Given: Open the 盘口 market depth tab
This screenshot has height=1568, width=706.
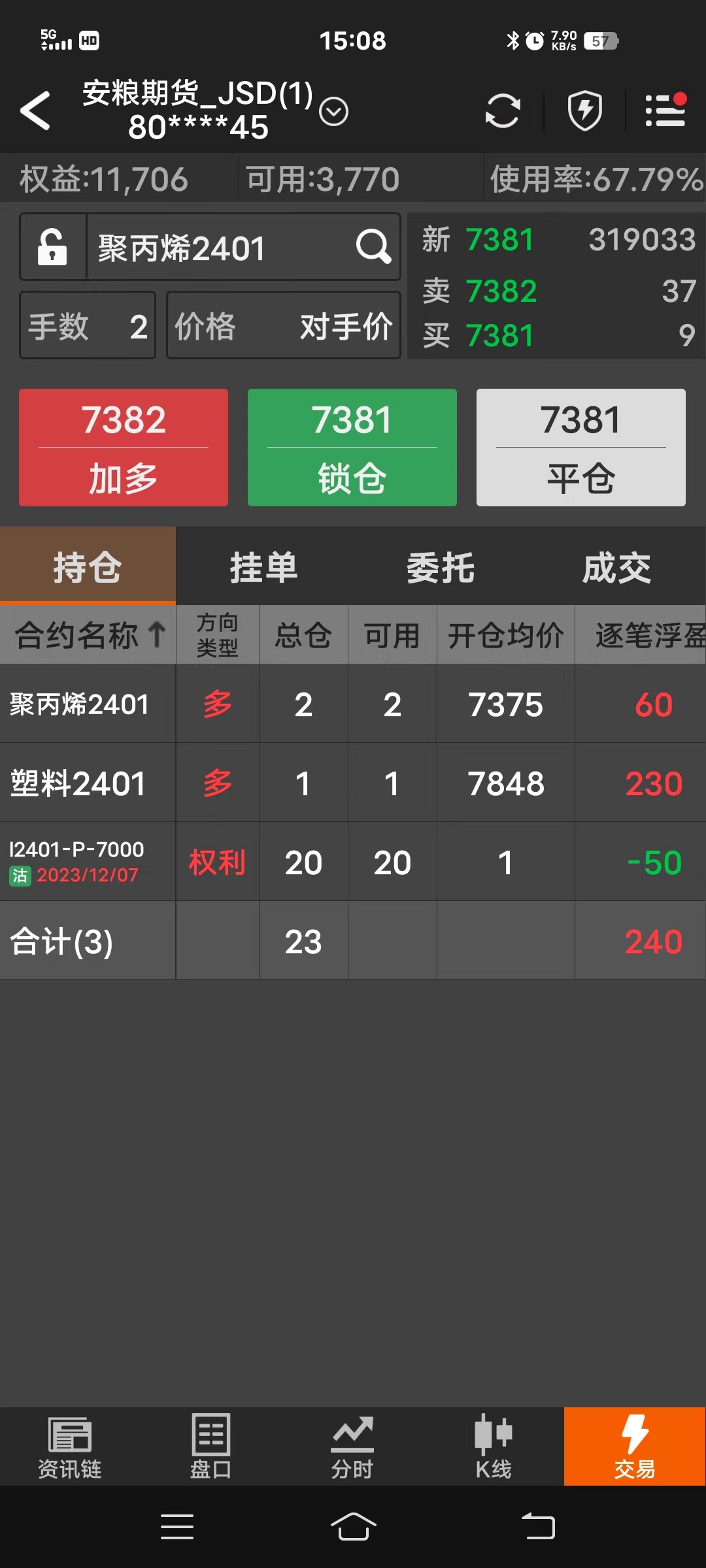Looking at the screenshot, I should click(x=210, y=1446).
